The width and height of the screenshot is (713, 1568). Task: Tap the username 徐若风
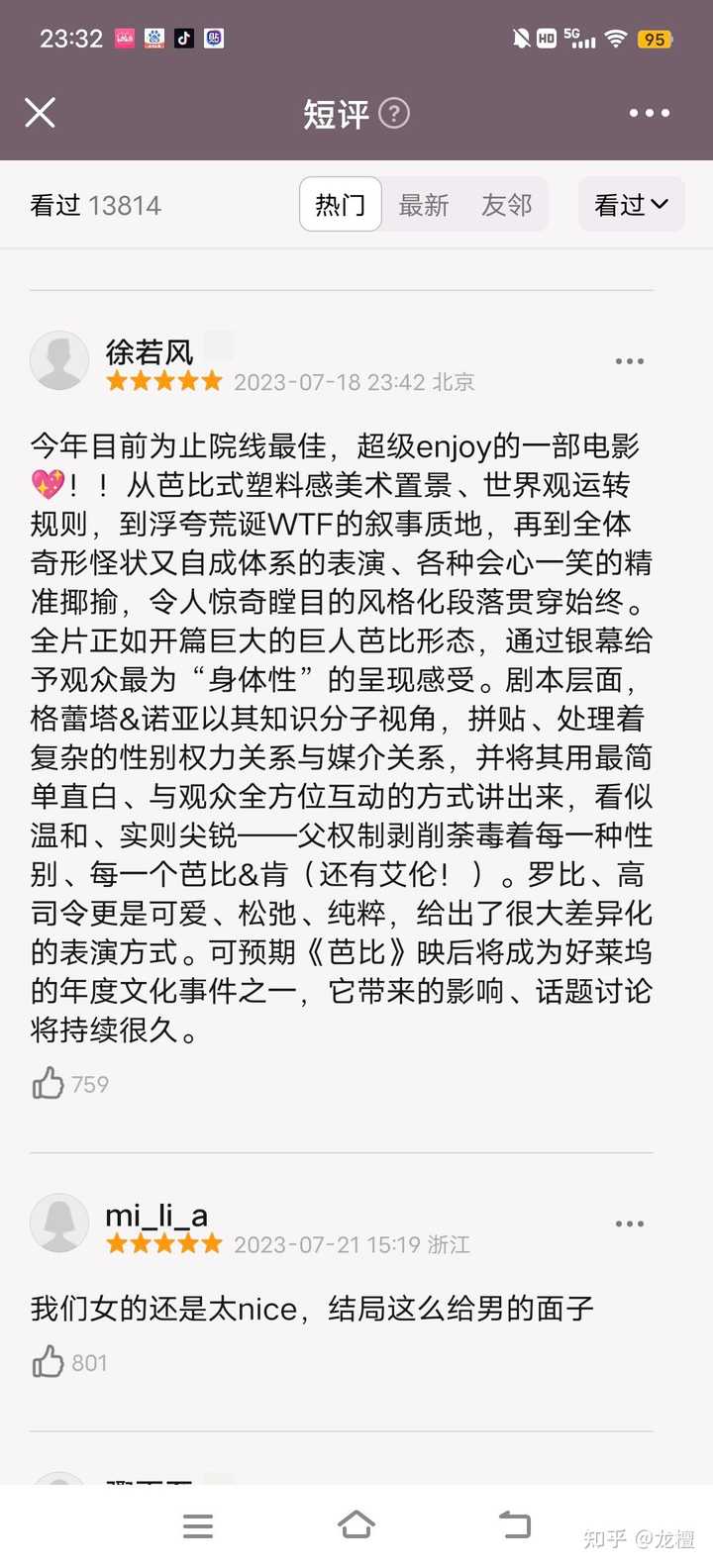(x=150, y=351)
